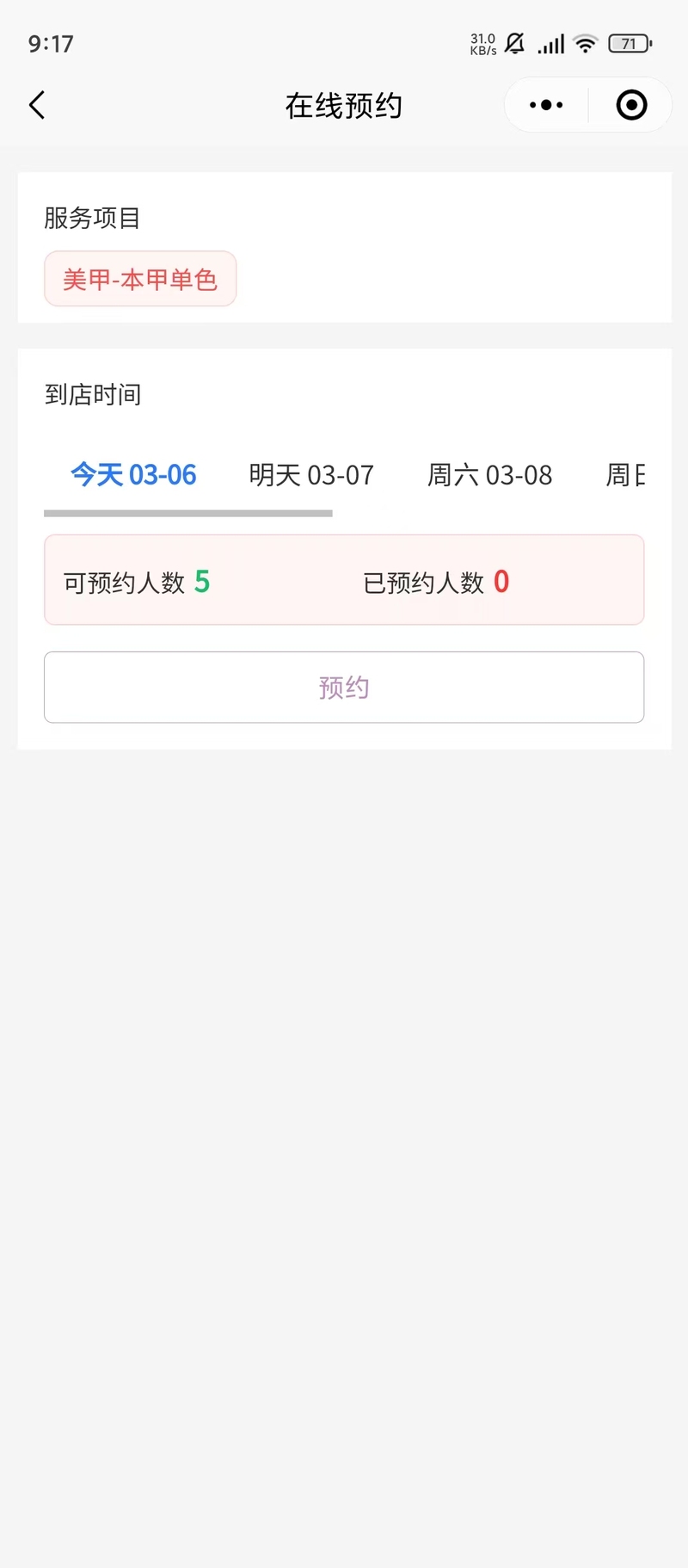This screenshot has height=1568, width=688.
Task: Go back from the 在线预约 page
Action: click(37, 105)
